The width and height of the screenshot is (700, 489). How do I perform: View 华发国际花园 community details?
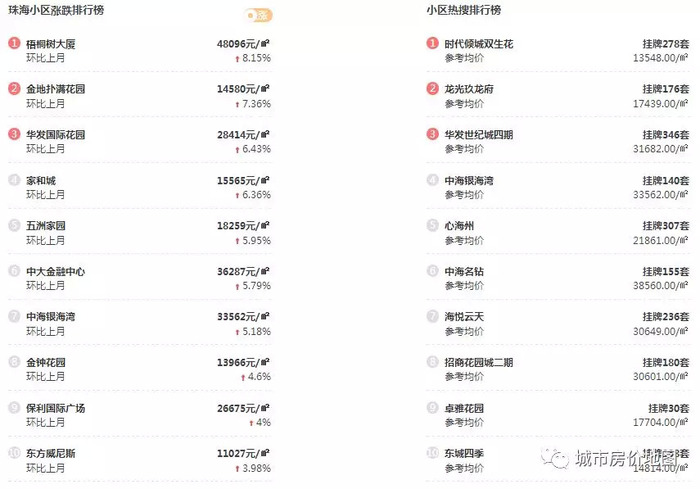[55, 134]
